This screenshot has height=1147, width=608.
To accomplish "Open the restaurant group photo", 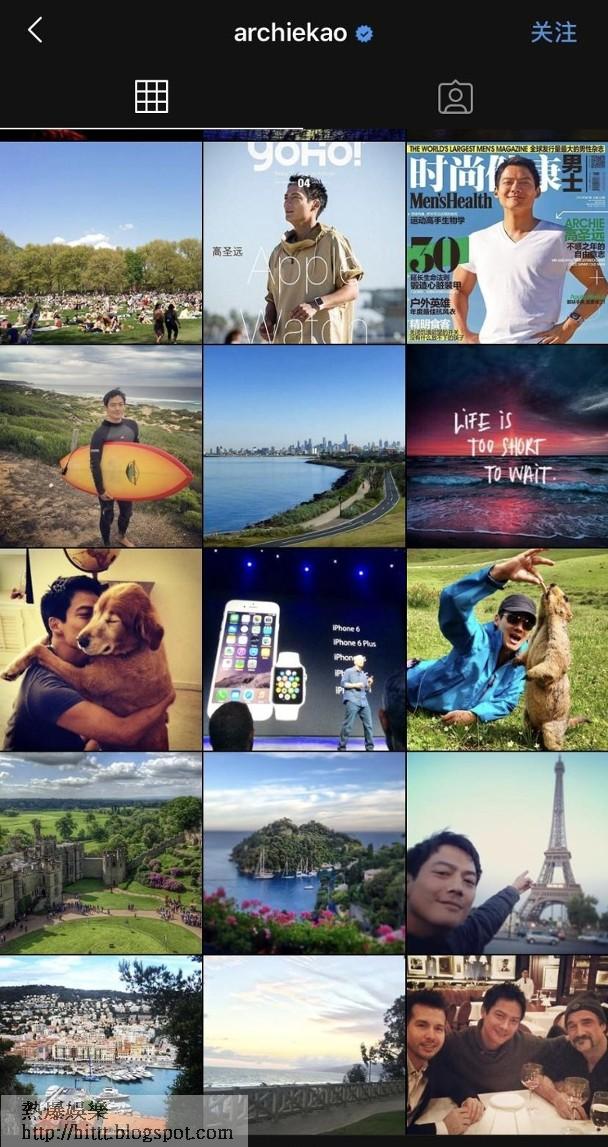I will [x=507, y=1045].
